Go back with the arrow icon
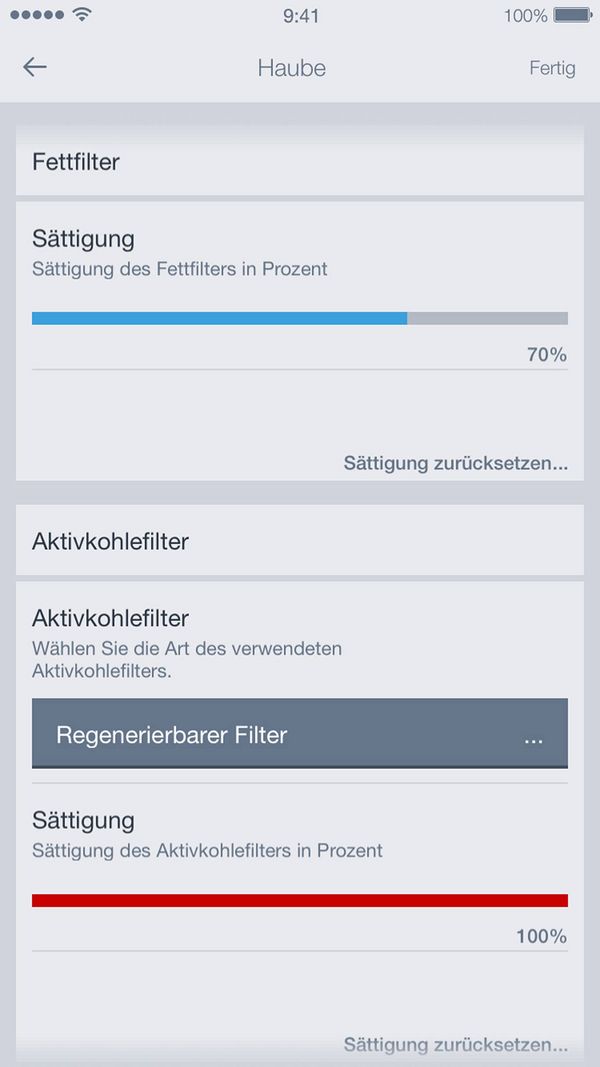The height and width of the screenshot is (1067, 600). click(35, 67)
